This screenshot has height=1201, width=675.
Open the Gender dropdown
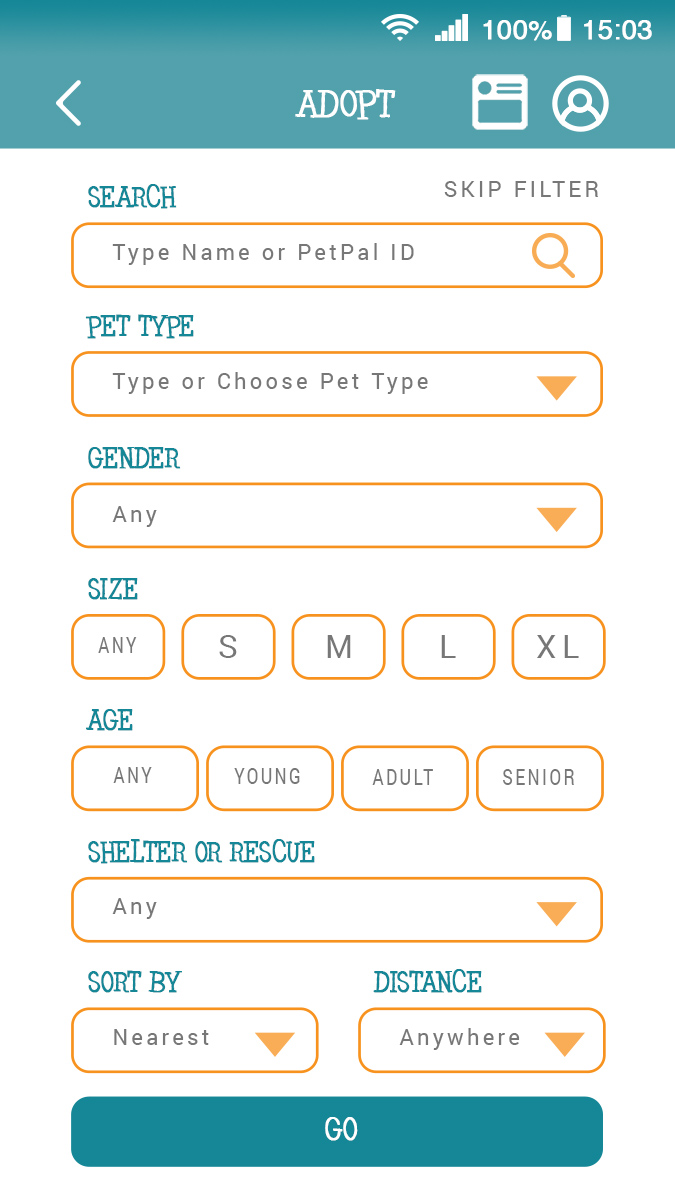[337, 516]
